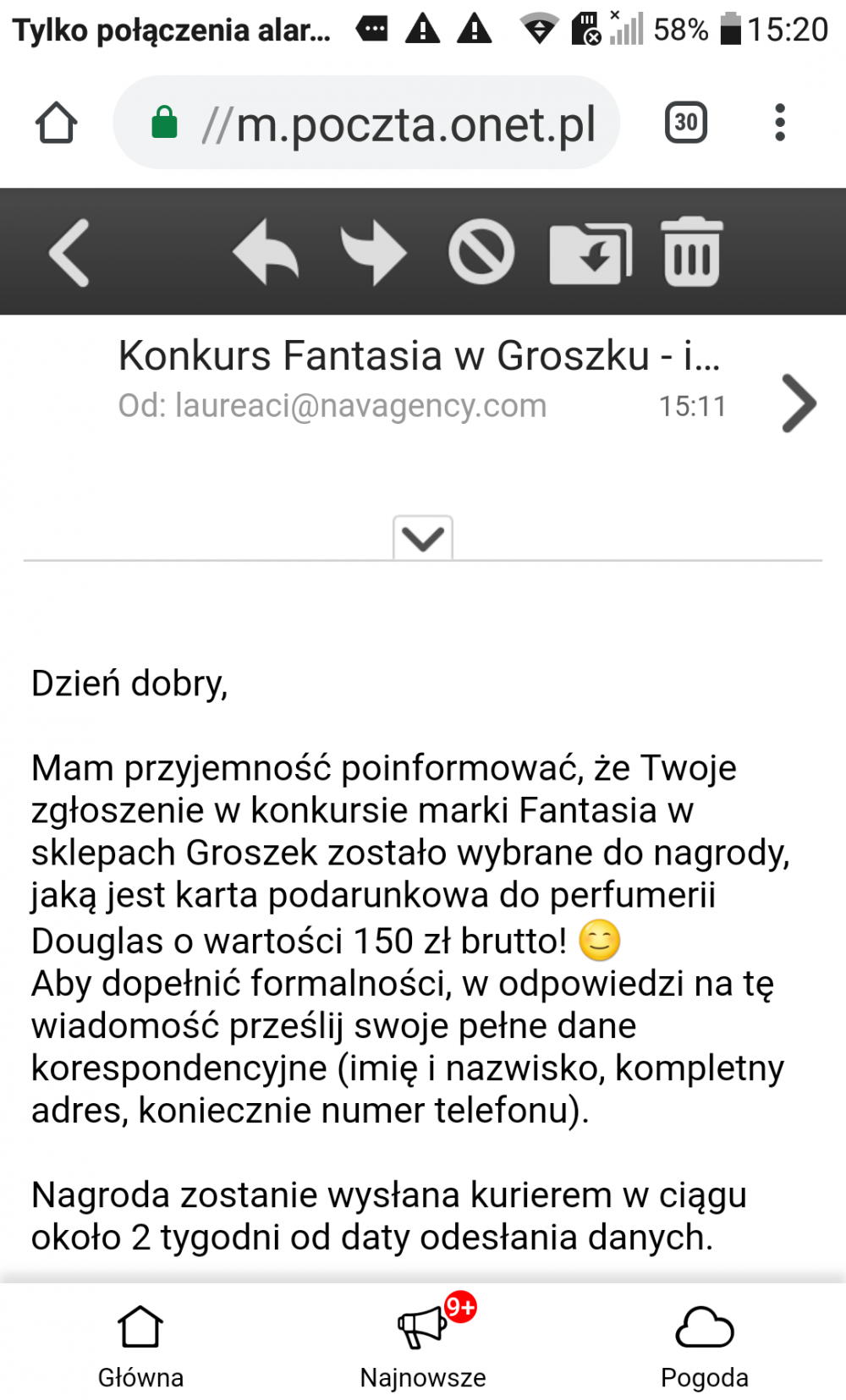Reply to this email
The width and height of the screenshot is (846, 1400).
point(266,252)
